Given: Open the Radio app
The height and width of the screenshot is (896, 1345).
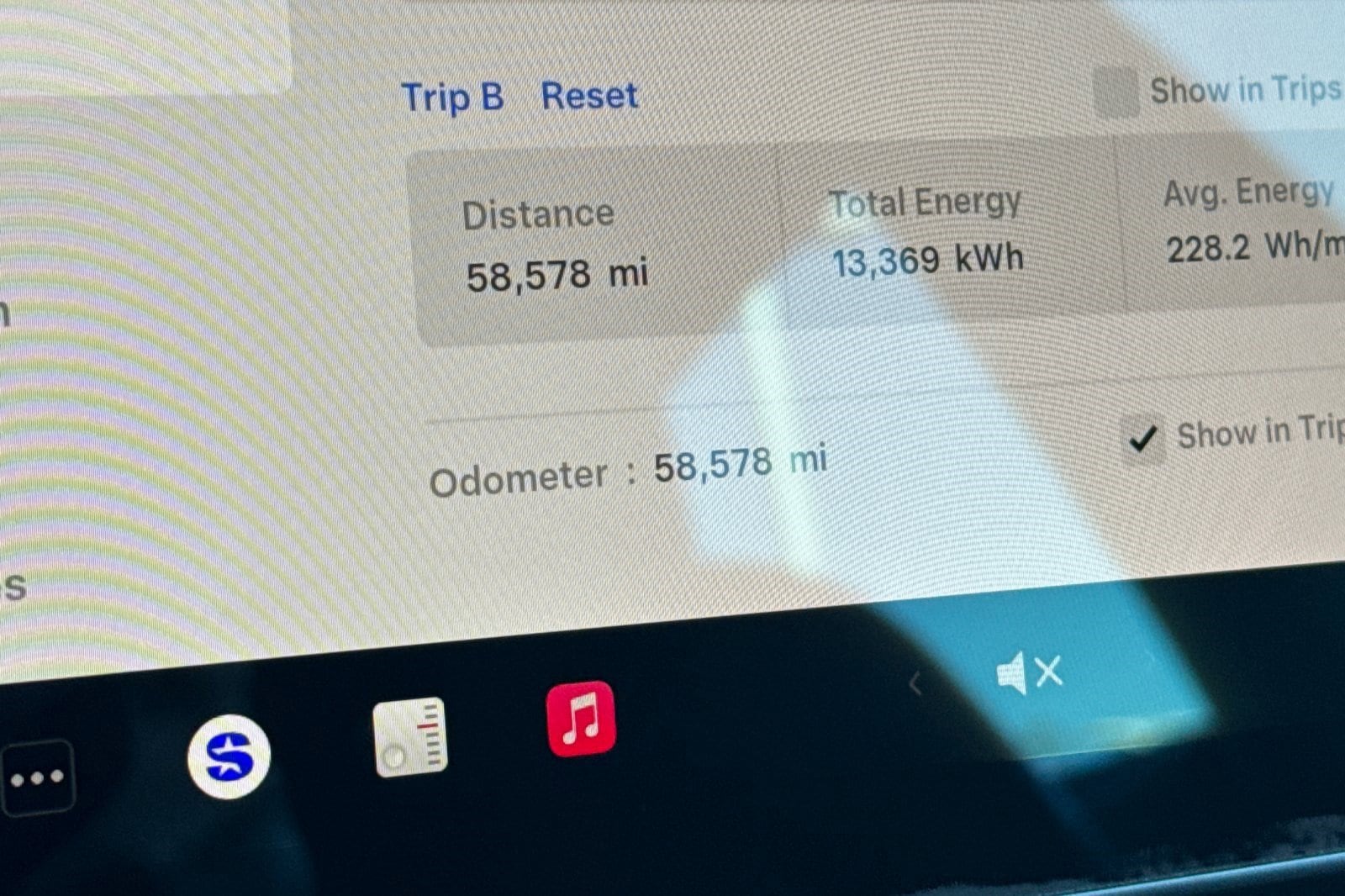Looking at the screenshot, I should (x=410, y=737).
